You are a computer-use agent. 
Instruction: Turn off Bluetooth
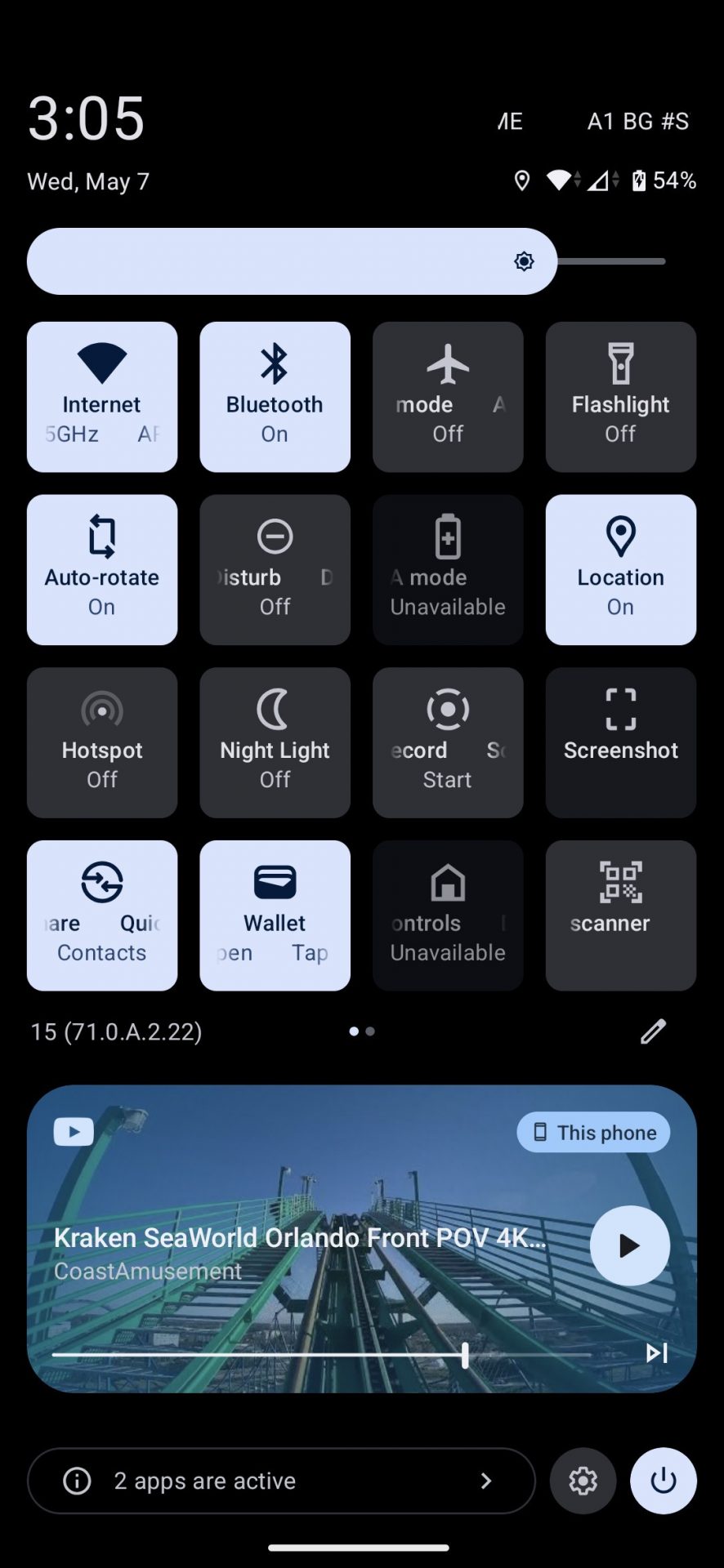click(275, 397)
